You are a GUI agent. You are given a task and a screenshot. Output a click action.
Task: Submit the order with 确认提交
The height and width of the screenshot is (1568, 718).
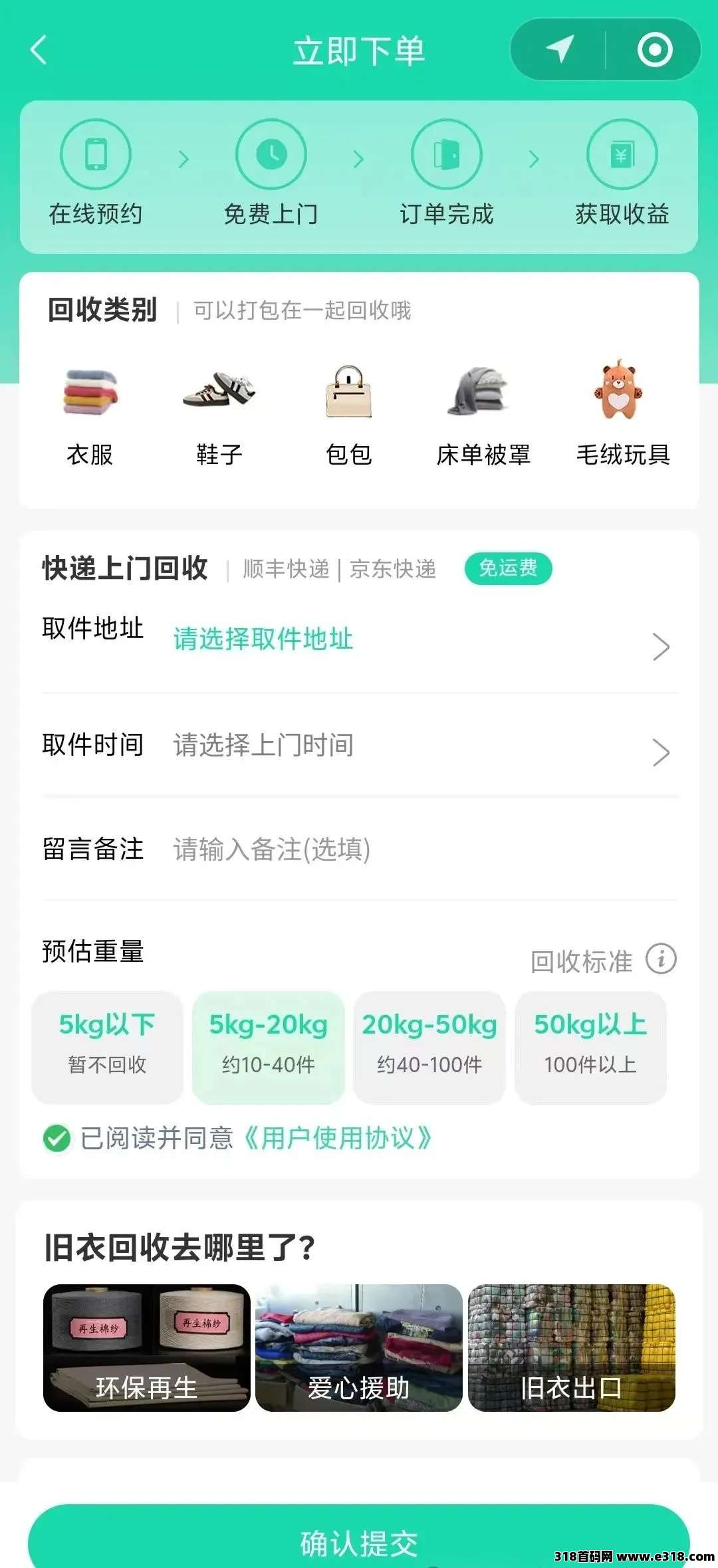click(x=359, y=1541)
